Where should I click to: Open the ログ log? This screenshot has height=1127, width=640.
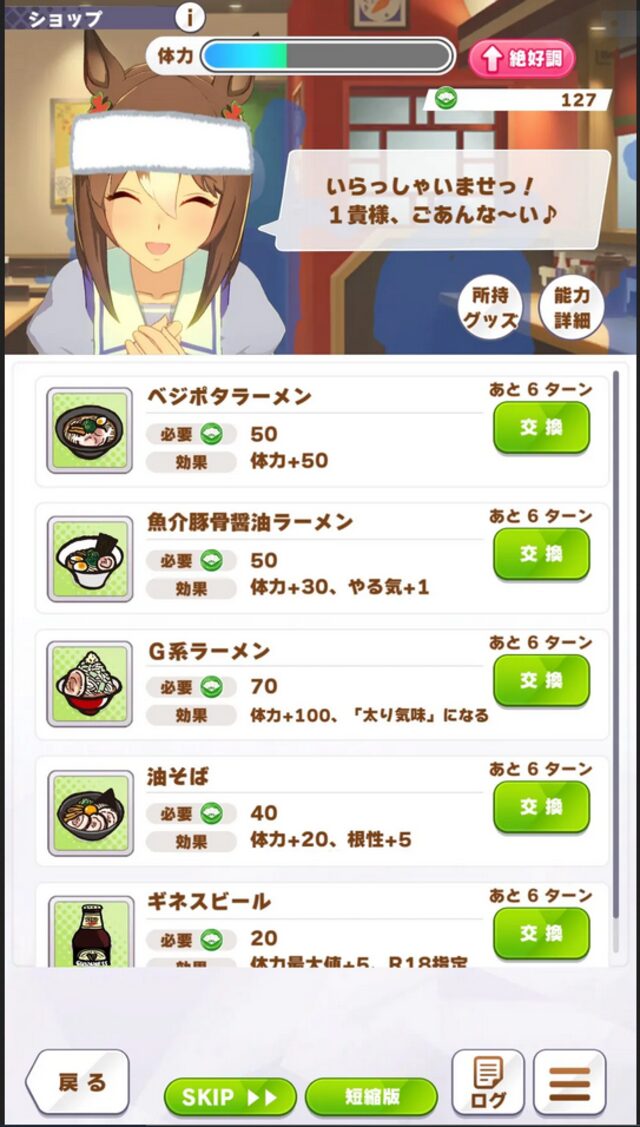tap(488, 1082)
